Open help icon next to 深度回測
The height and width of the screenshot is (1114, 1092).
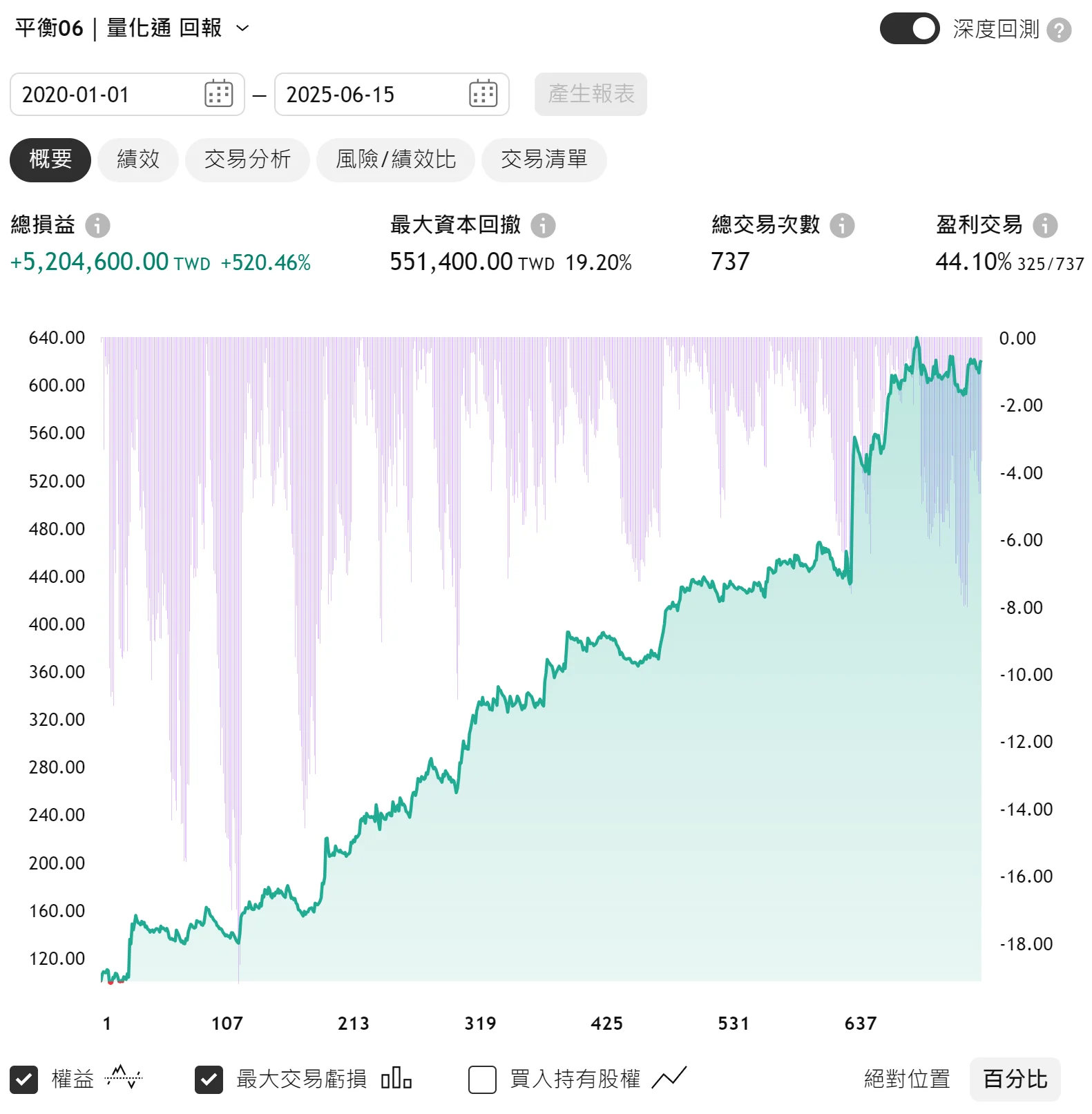(x=1058, y=30)
